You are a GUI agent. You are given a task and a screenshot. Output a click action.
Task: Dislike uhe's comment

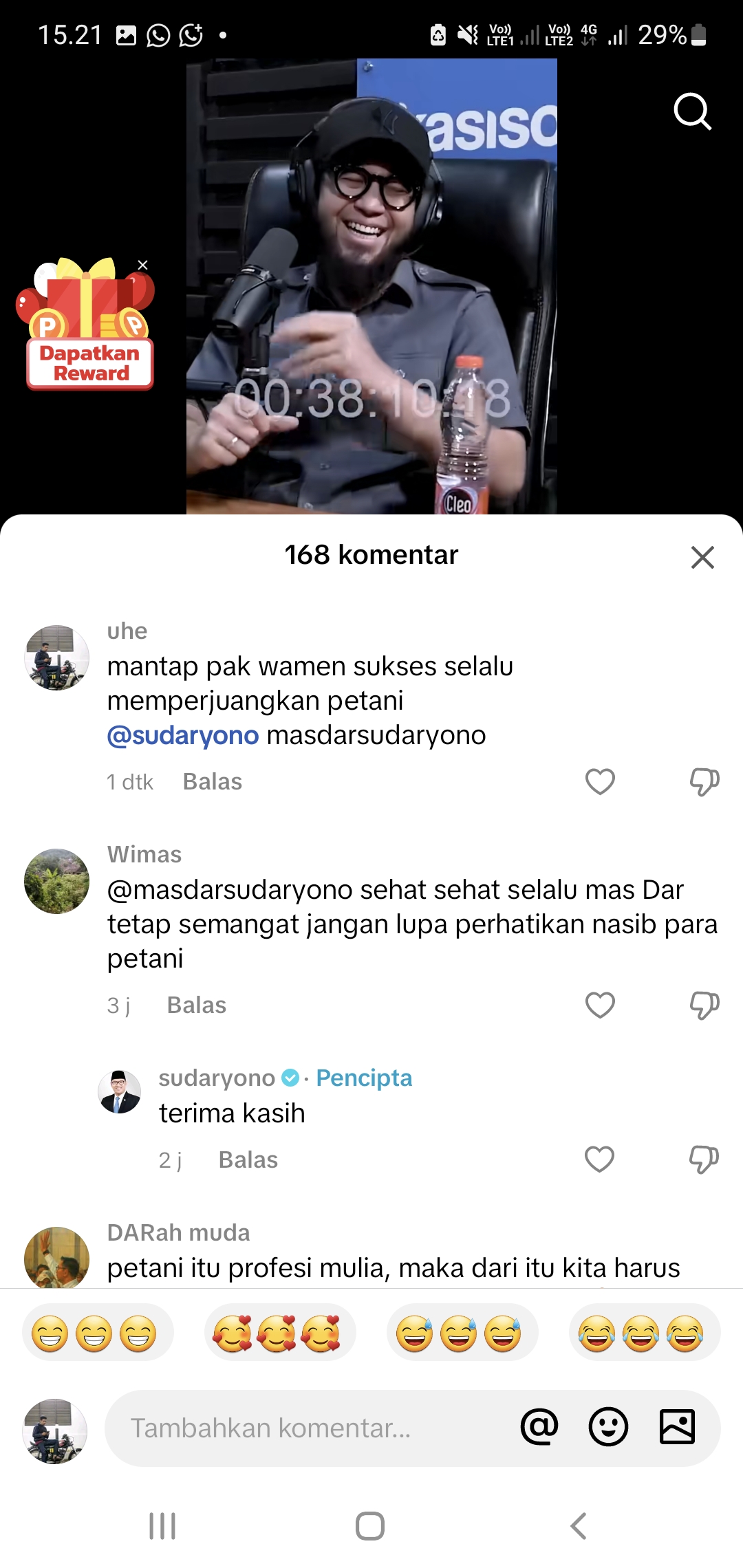point(704,782)
